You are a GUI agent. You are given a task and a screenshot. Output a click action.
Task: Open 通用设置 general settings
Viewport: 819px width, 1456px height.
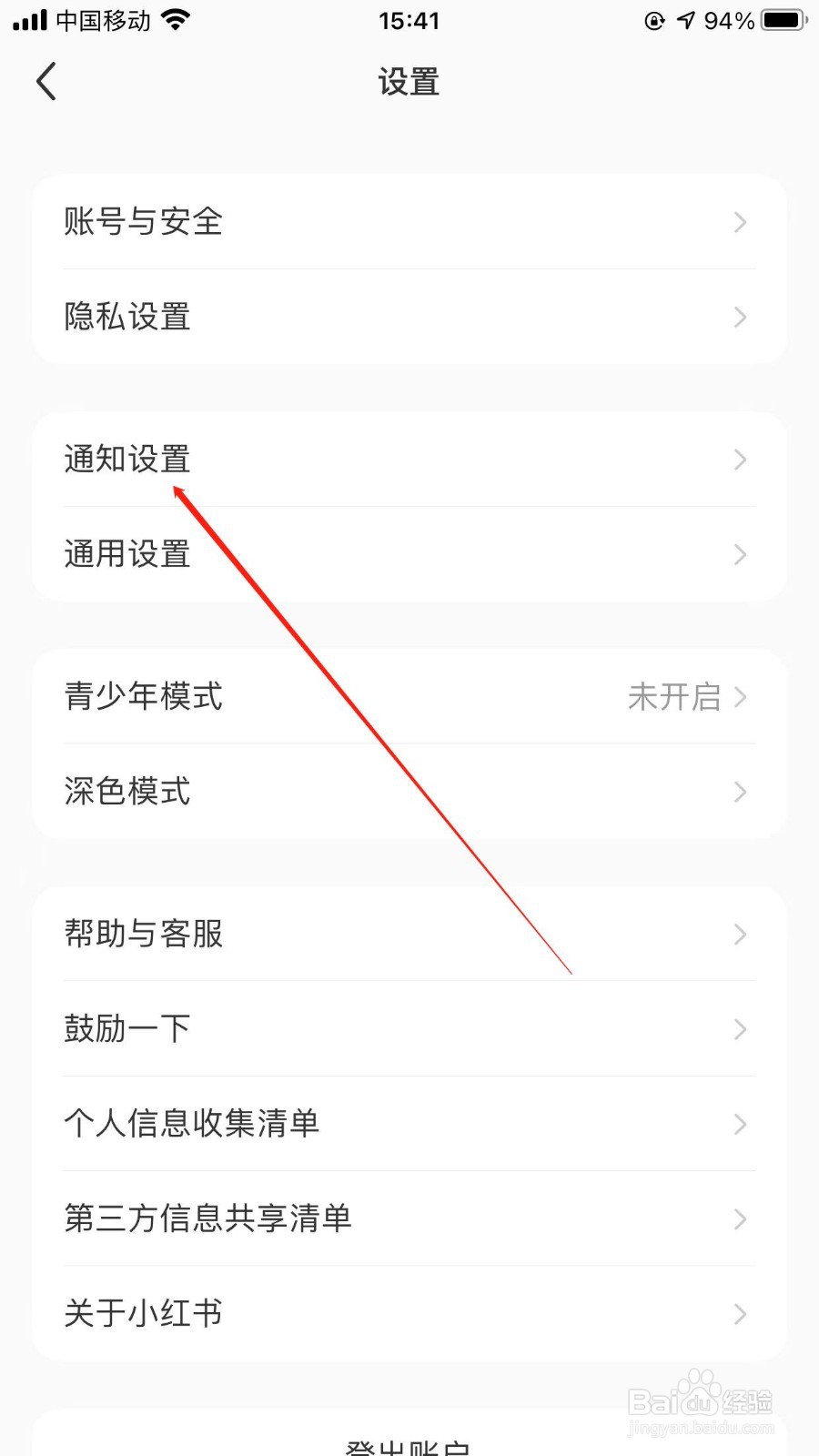pyautogui.click(x=127, y=554)
